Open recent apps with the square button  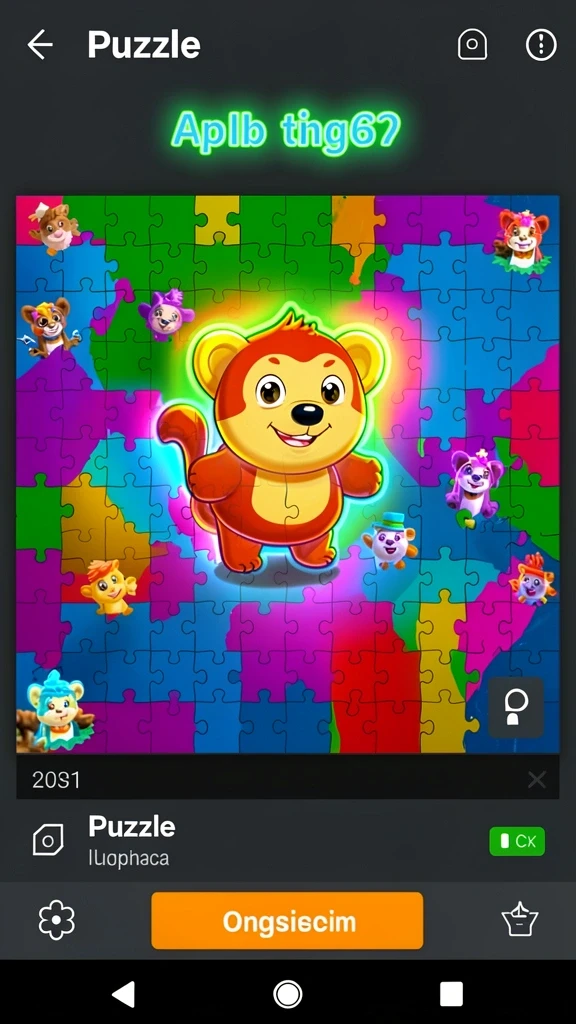[451, 994]
